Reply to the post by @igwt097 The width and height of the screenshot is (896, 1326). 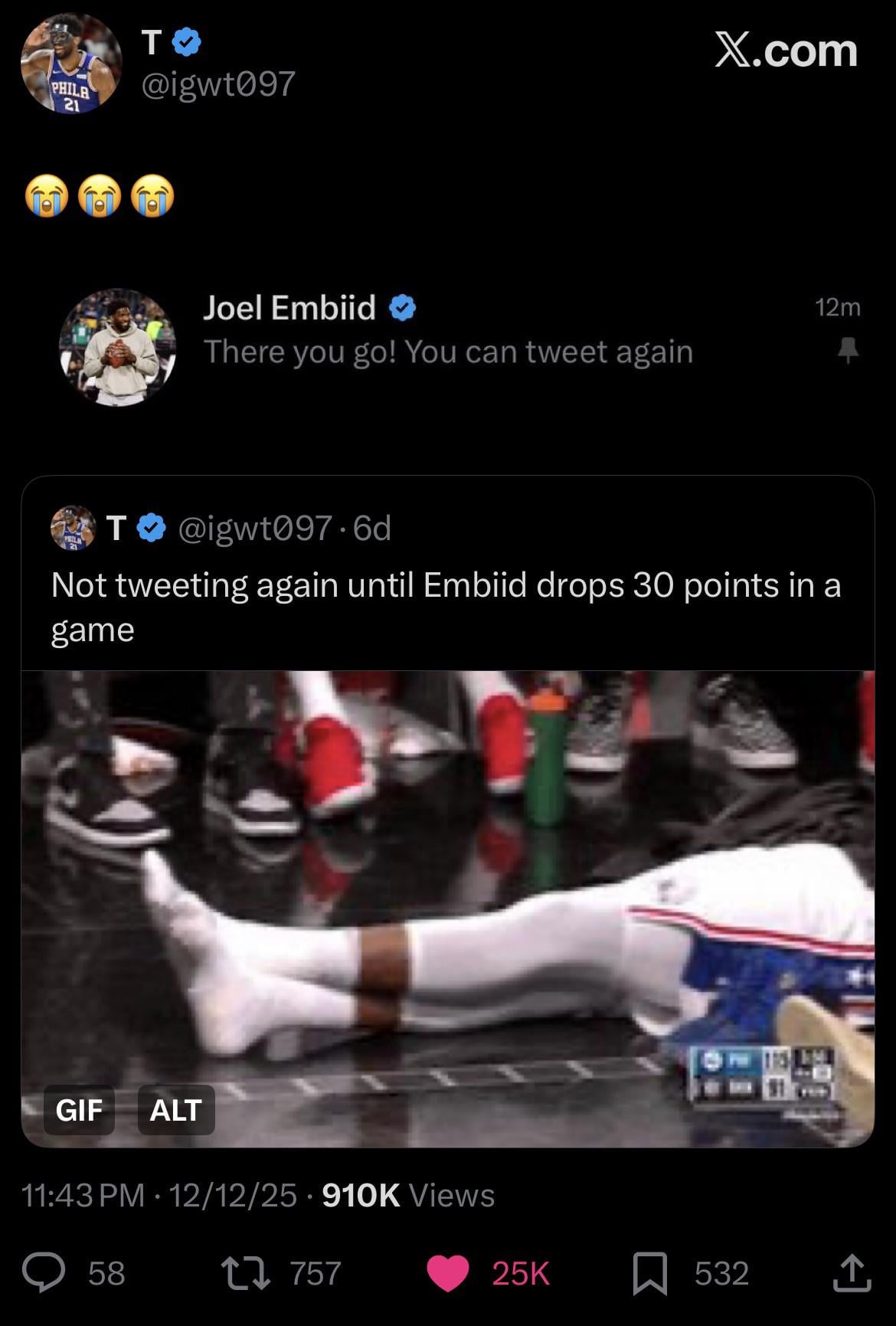pyautogui.click(x=44, y=1273)
